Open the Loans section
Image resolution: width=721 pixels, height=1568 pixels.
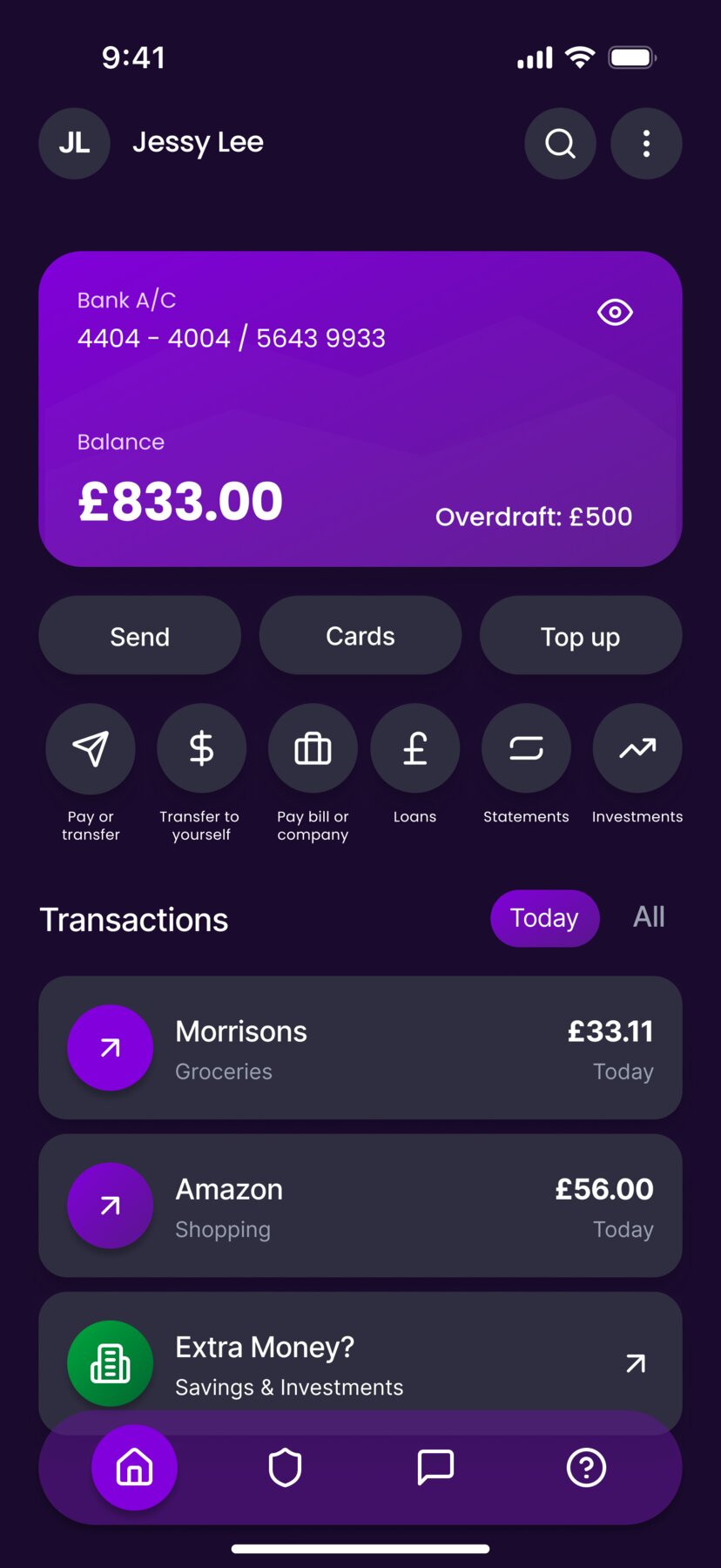coord(415,748)
